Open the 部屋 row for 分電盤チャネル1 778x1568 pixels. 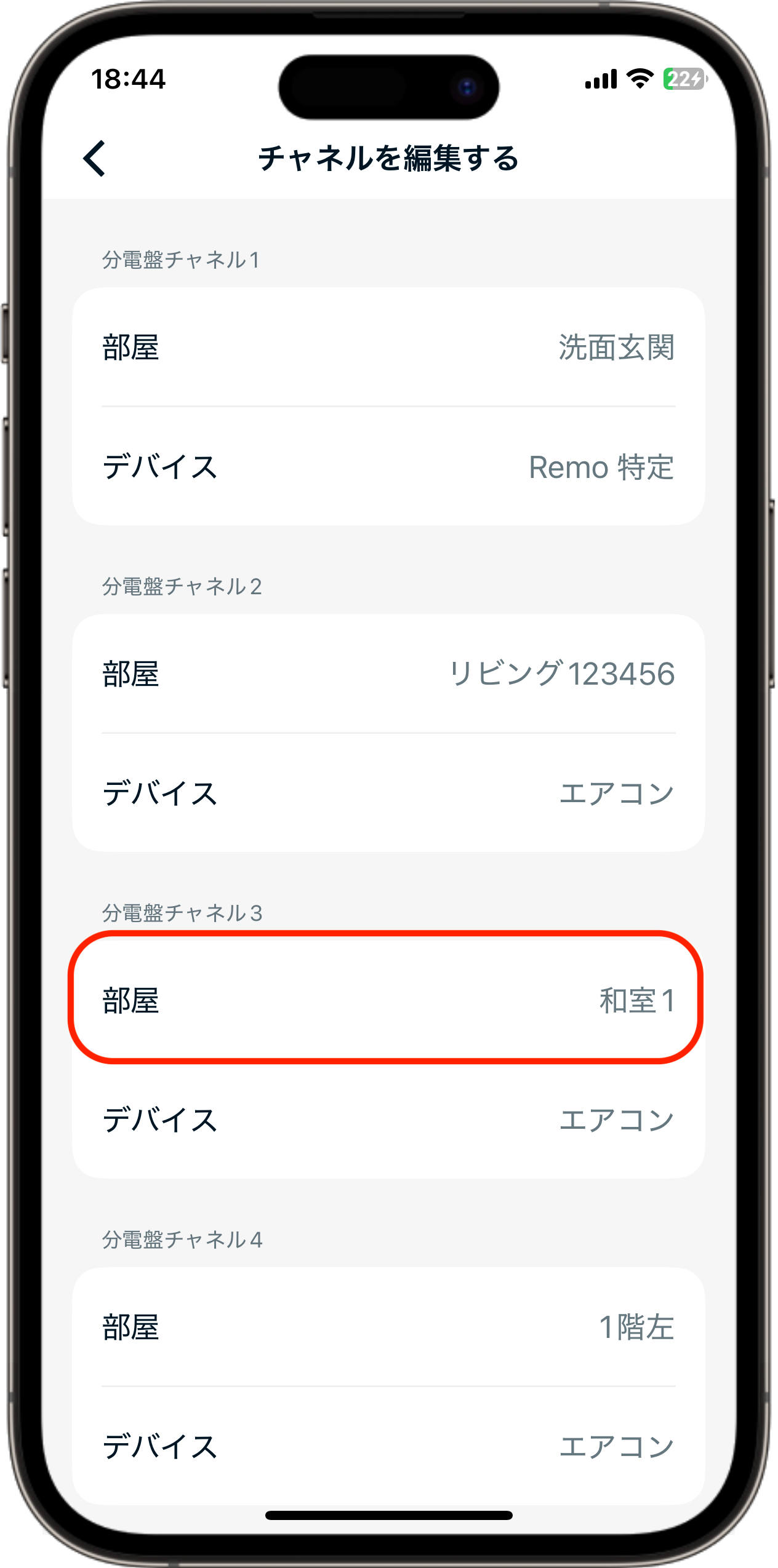click(388, 348)
